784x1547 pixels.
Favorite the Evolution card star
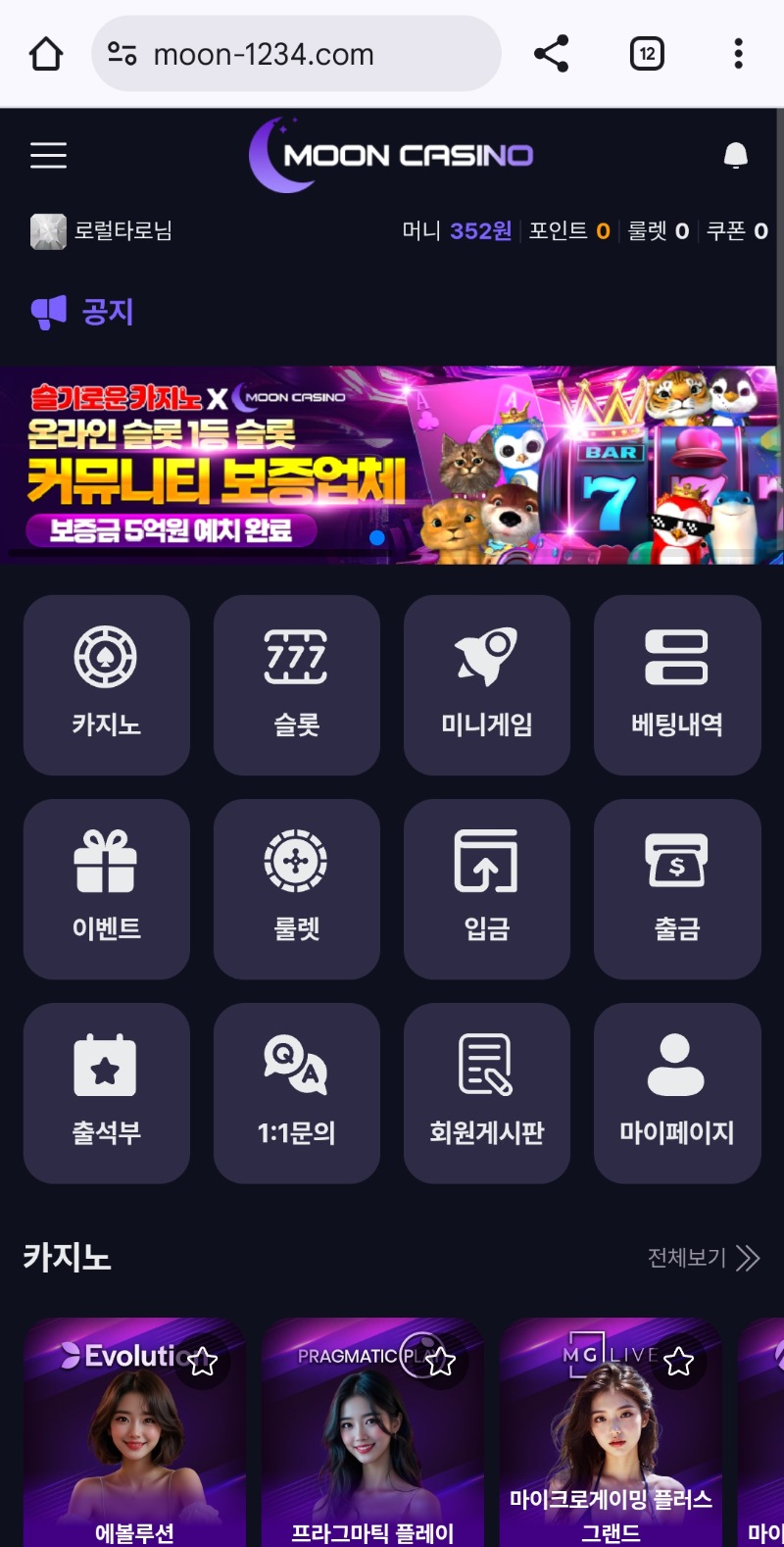coord(203,1361)
